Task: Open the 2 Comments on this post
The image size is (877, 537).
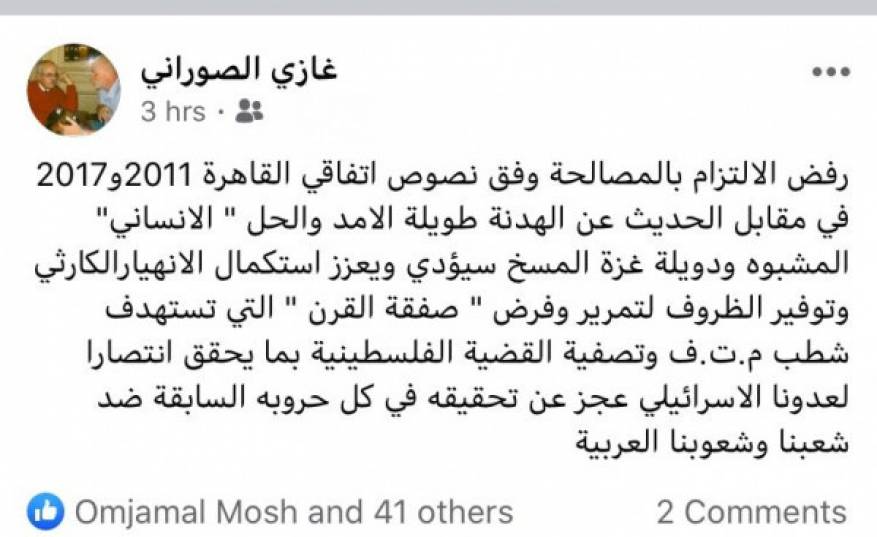Action: [x=750, y=513]
